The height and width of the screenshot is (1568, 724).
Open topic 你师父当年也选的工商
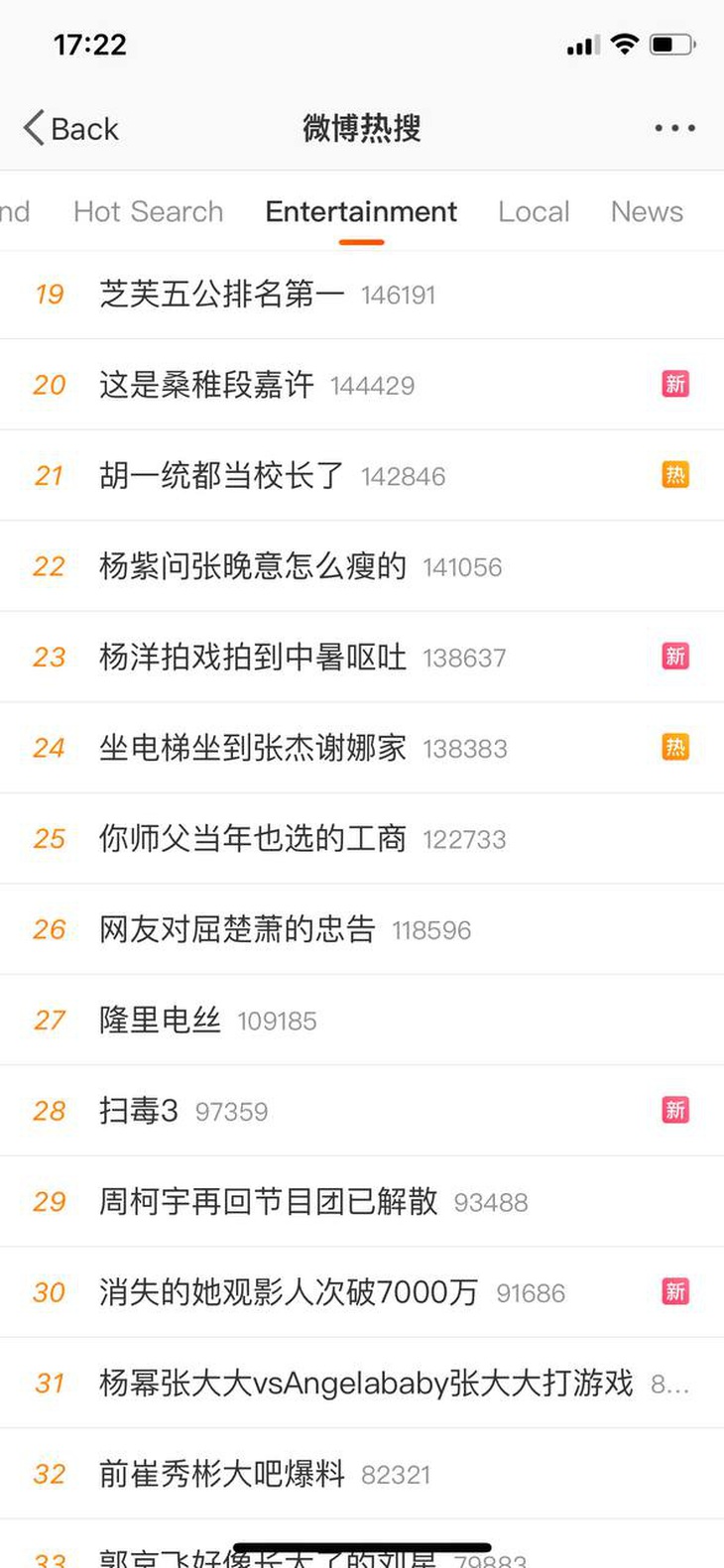252,838
